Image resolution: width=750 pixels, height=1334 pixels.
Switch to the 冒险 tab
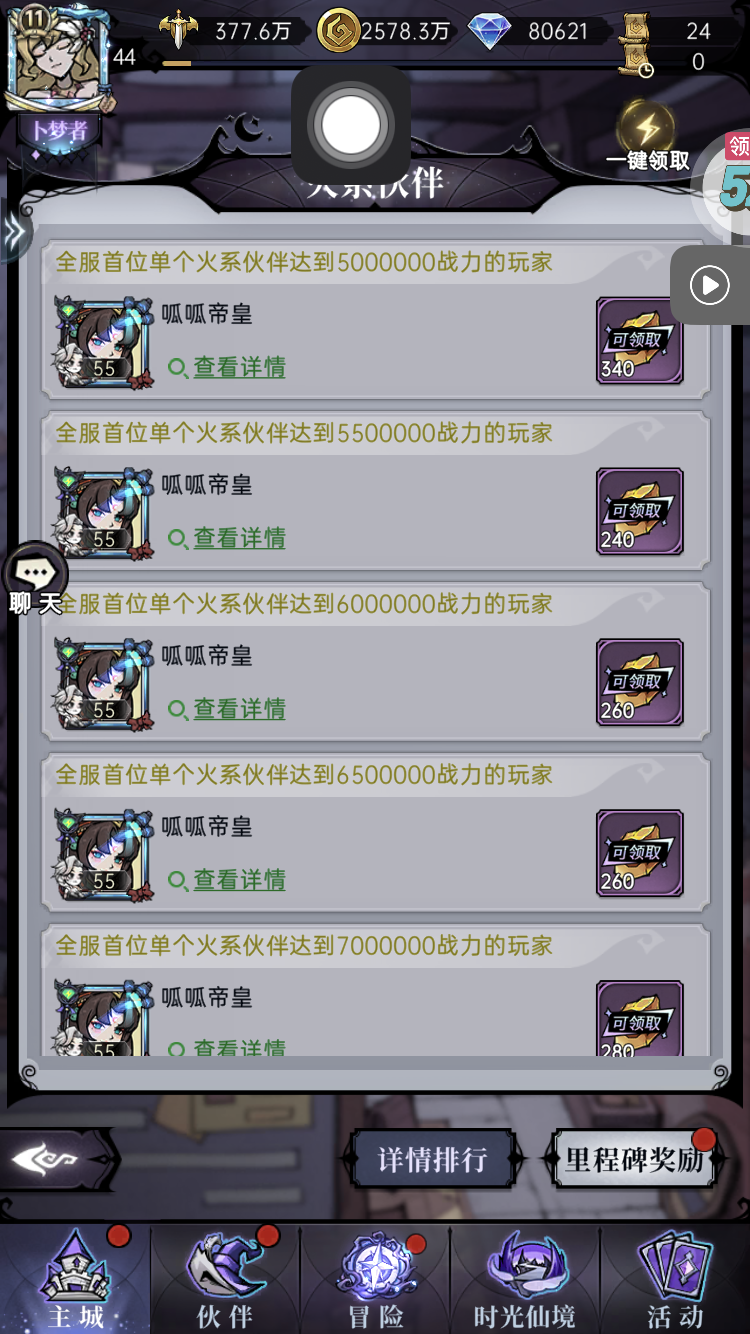pos(375,1280)
